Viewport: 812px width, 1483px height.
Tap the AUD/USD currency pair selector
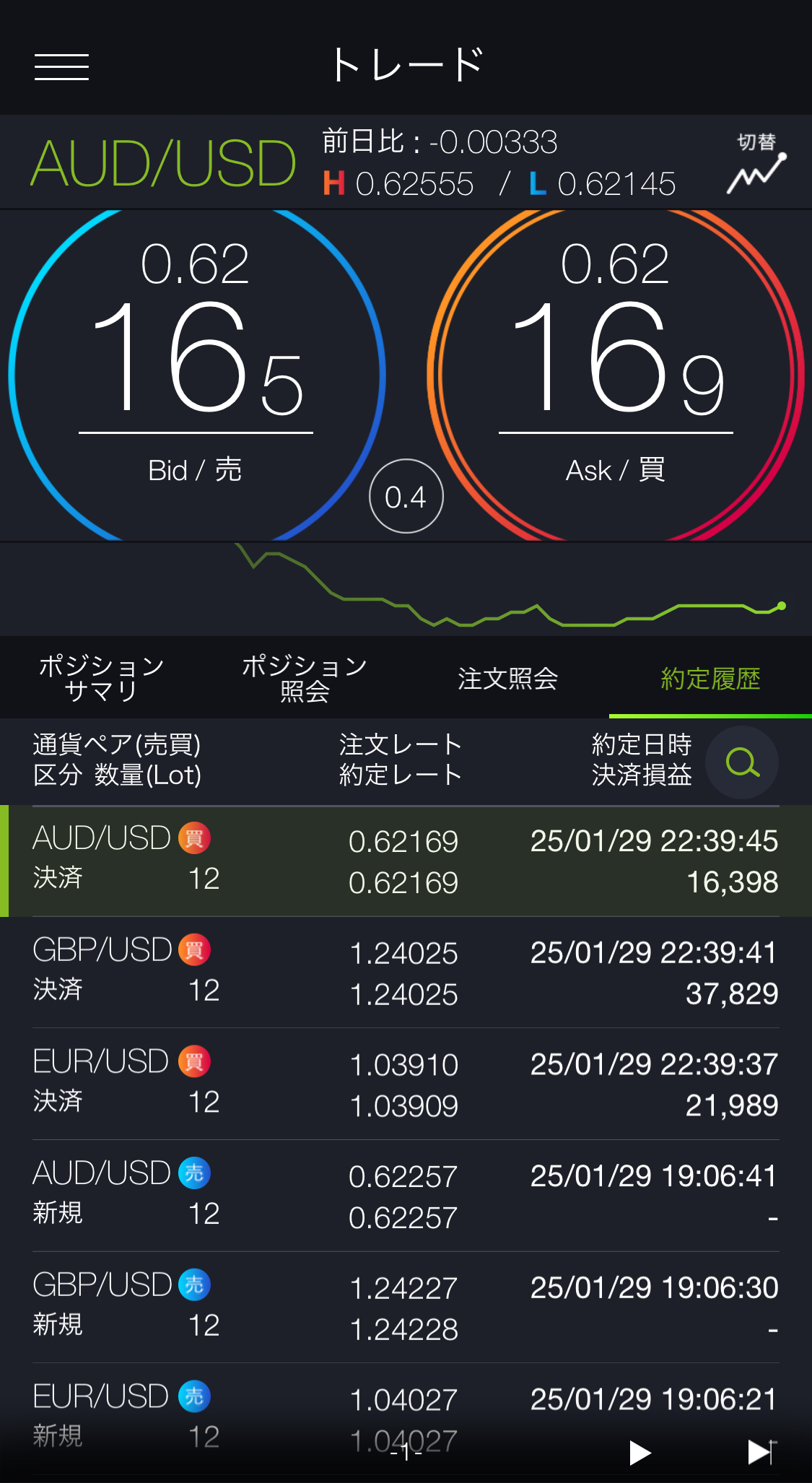coord(163,163)
